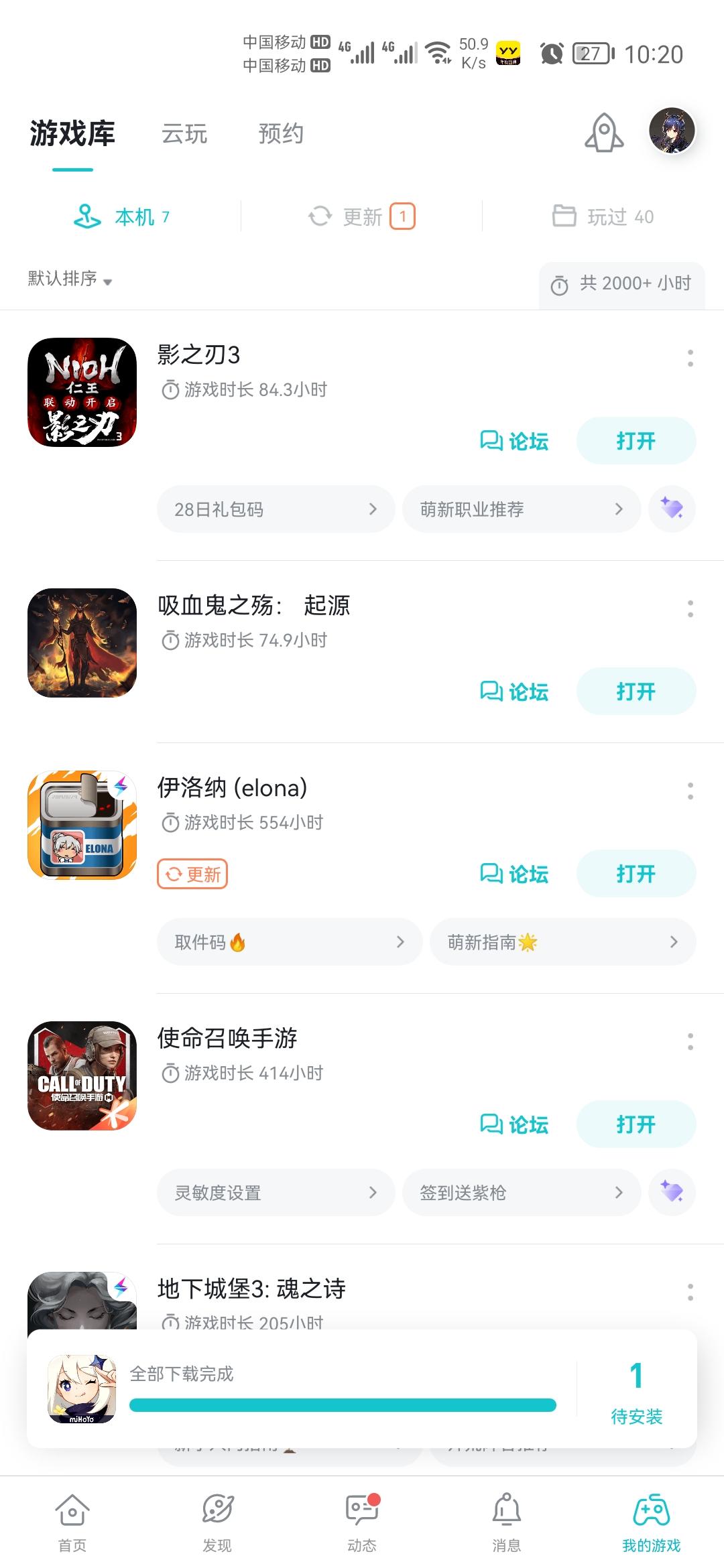
Task: Select the 更新 sub-tab
Action: [362, 216]
